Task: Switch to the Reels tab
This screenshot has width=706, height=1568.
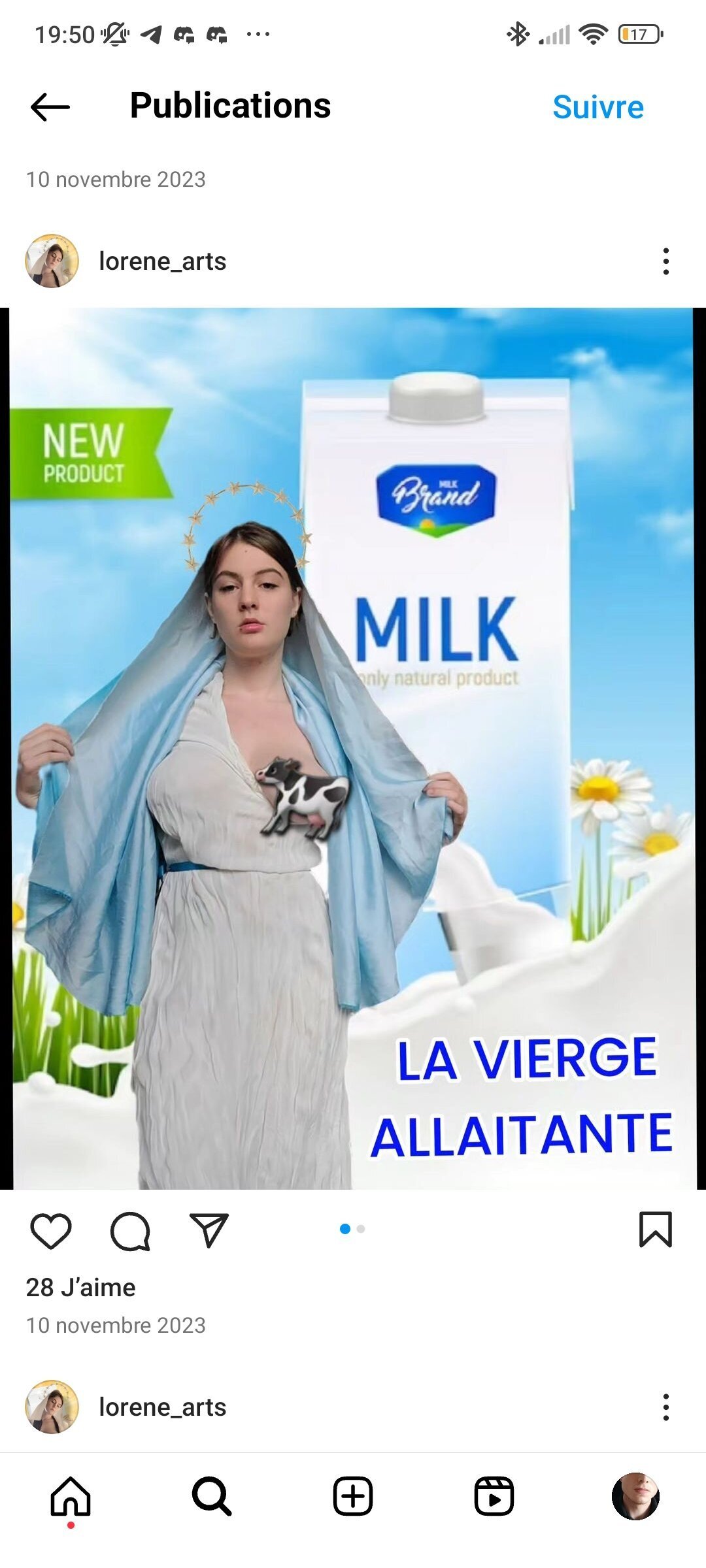Action: 494,1496
